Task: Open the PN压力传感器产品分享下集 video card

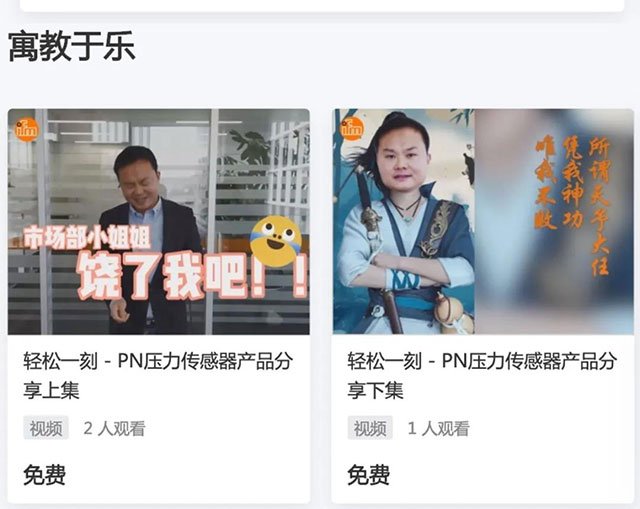Action: click(483, 222)
